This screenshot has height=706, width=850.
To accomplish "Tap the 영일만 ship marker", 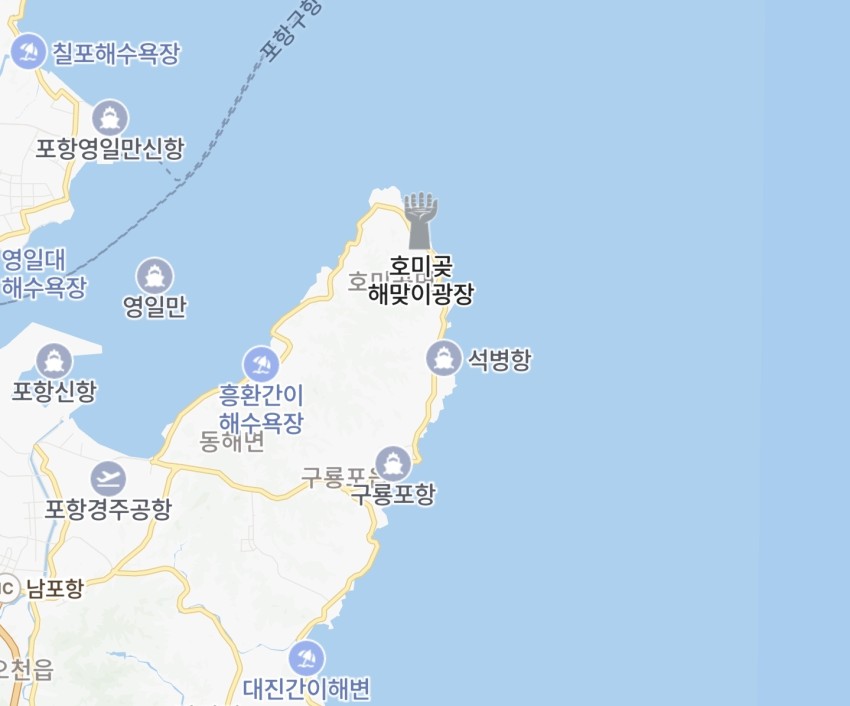I will [155, 277].
